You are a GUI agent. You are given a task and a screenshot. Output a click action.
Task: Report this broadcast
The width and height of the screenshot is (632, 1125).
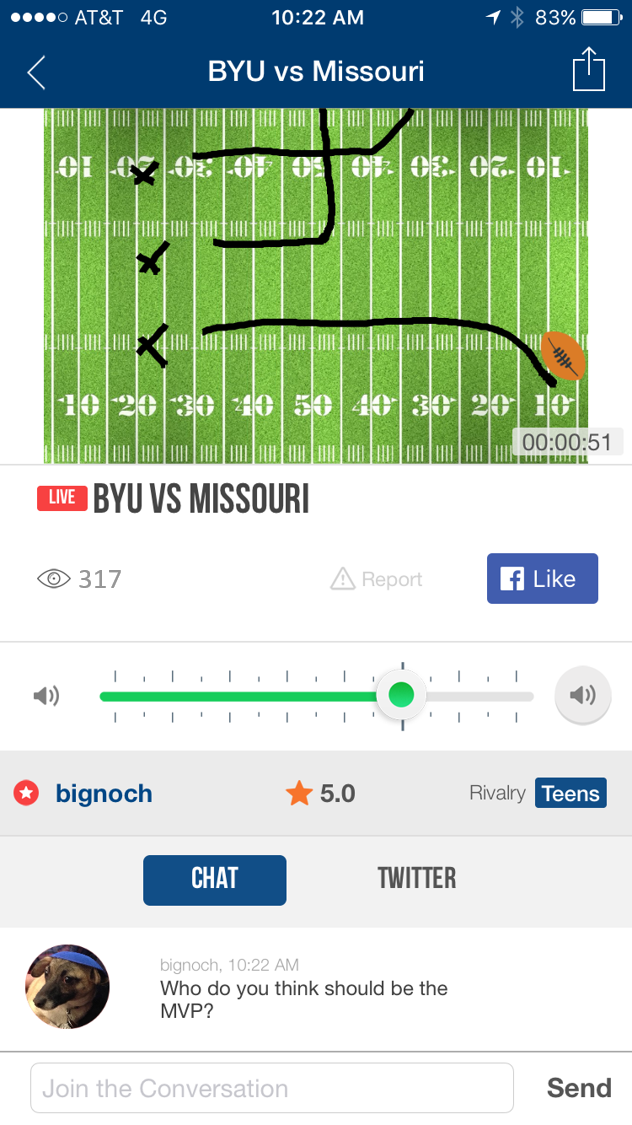tap(376, 579)
